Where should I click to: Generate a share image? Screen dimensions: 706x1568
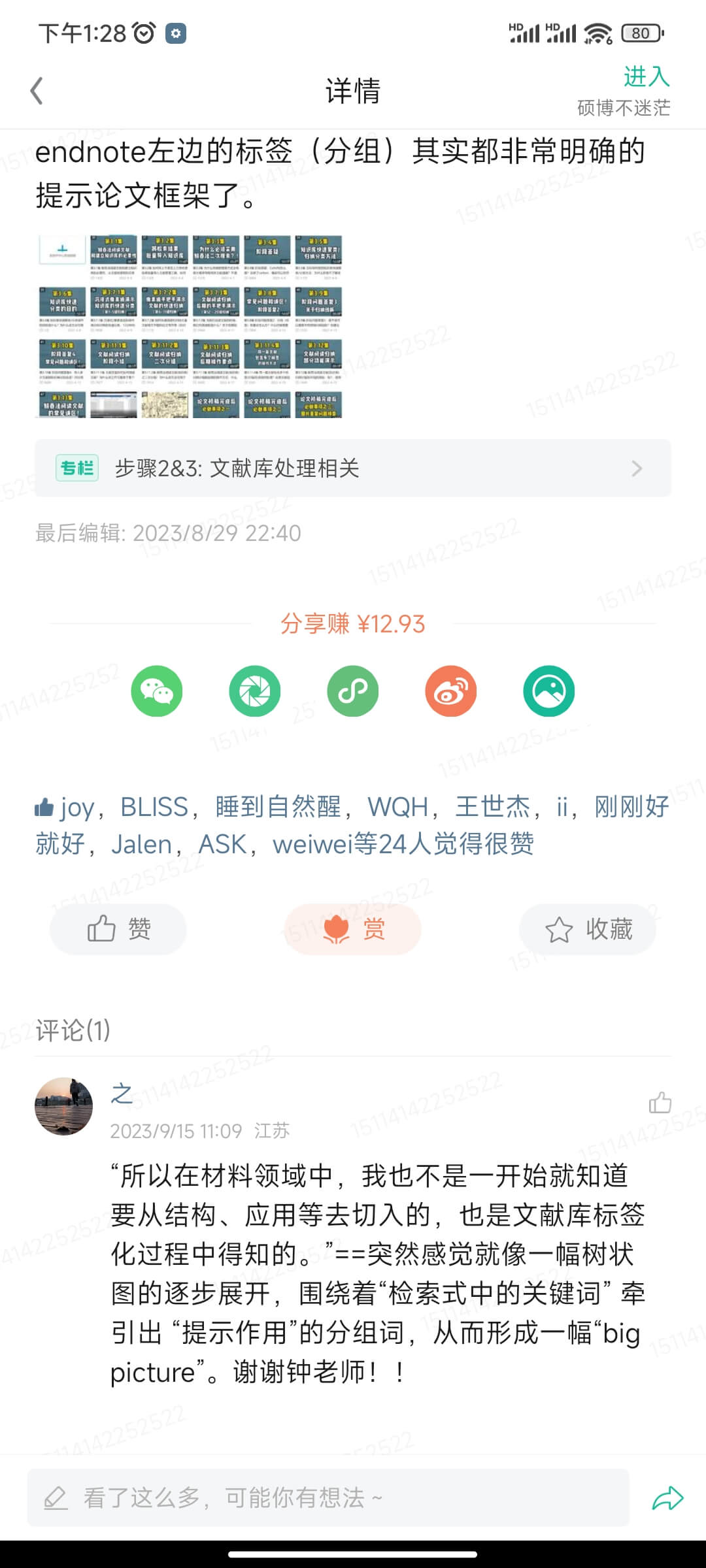[x=549, y=691]
